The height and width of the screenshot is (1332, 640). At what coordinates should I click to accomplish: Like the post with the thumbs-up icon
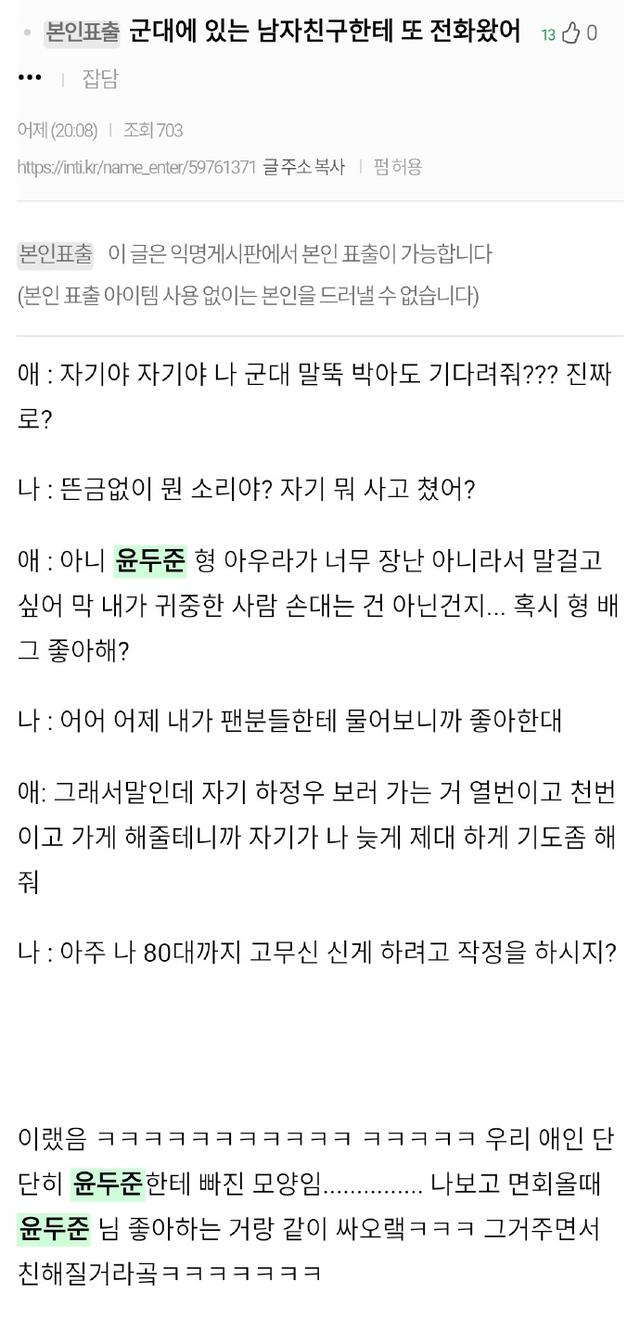(x=571, y=34)
